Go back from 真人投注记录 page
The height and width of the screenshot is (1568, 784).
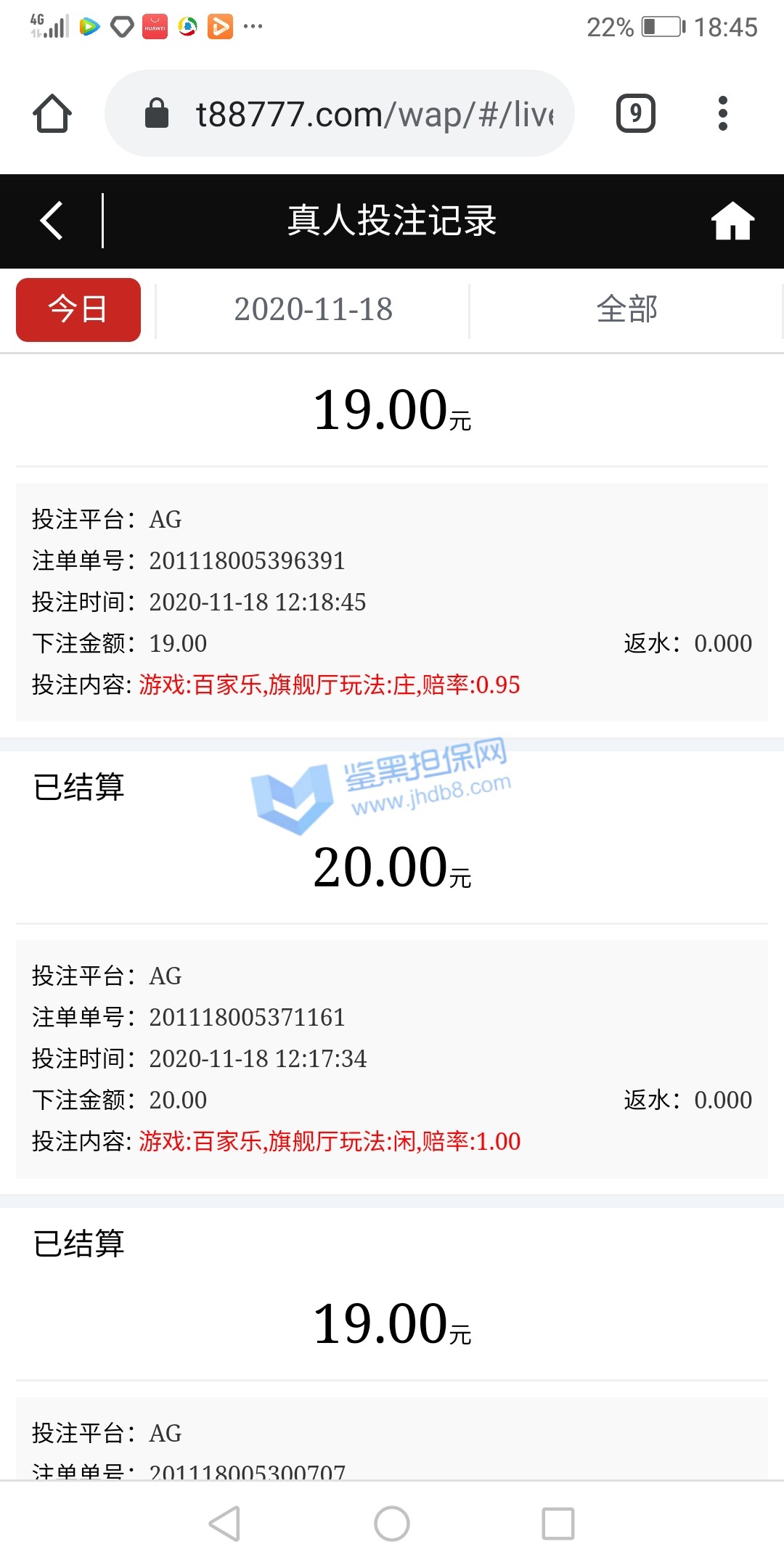(52, 221)
